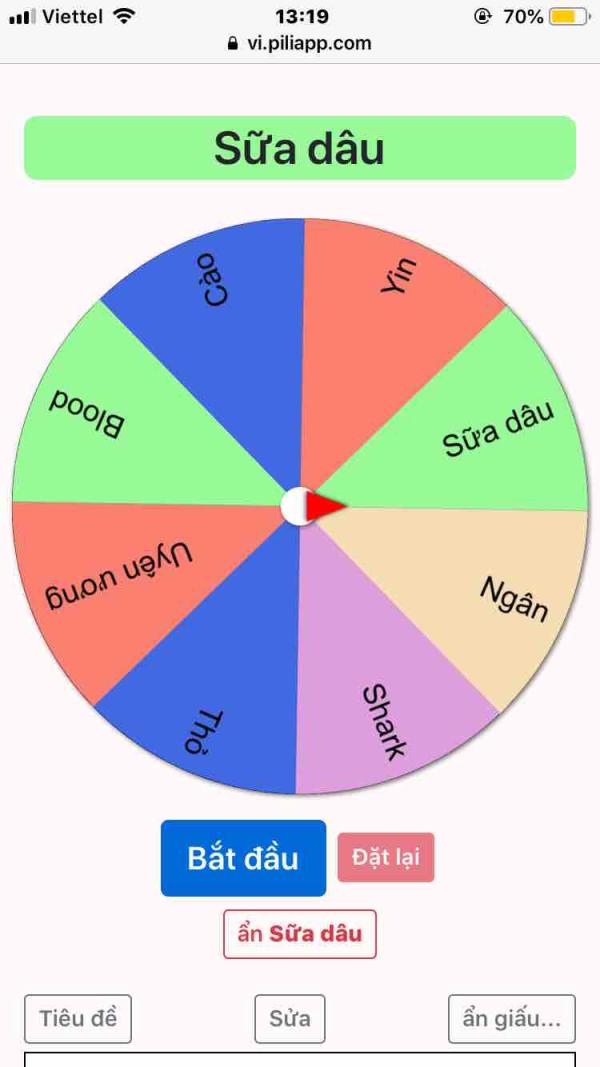Reset the wheel with Đặt lại
Image resolution: width=600 pixels, height=1067 pixels.
pos(386,858)
